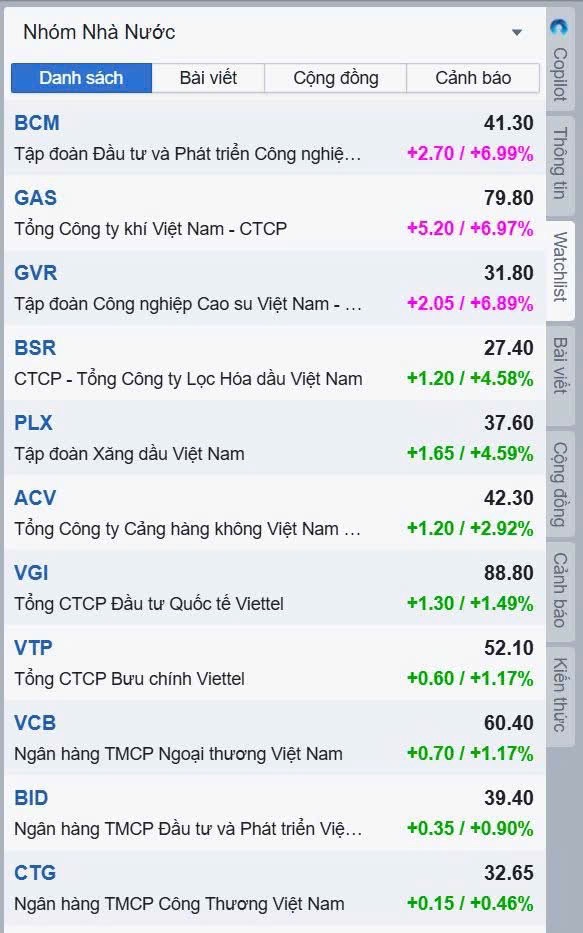This screenshot has width=583, height=933.
Task: Switch to the Thông tin side tab
Action: click(x=560, y=164)
